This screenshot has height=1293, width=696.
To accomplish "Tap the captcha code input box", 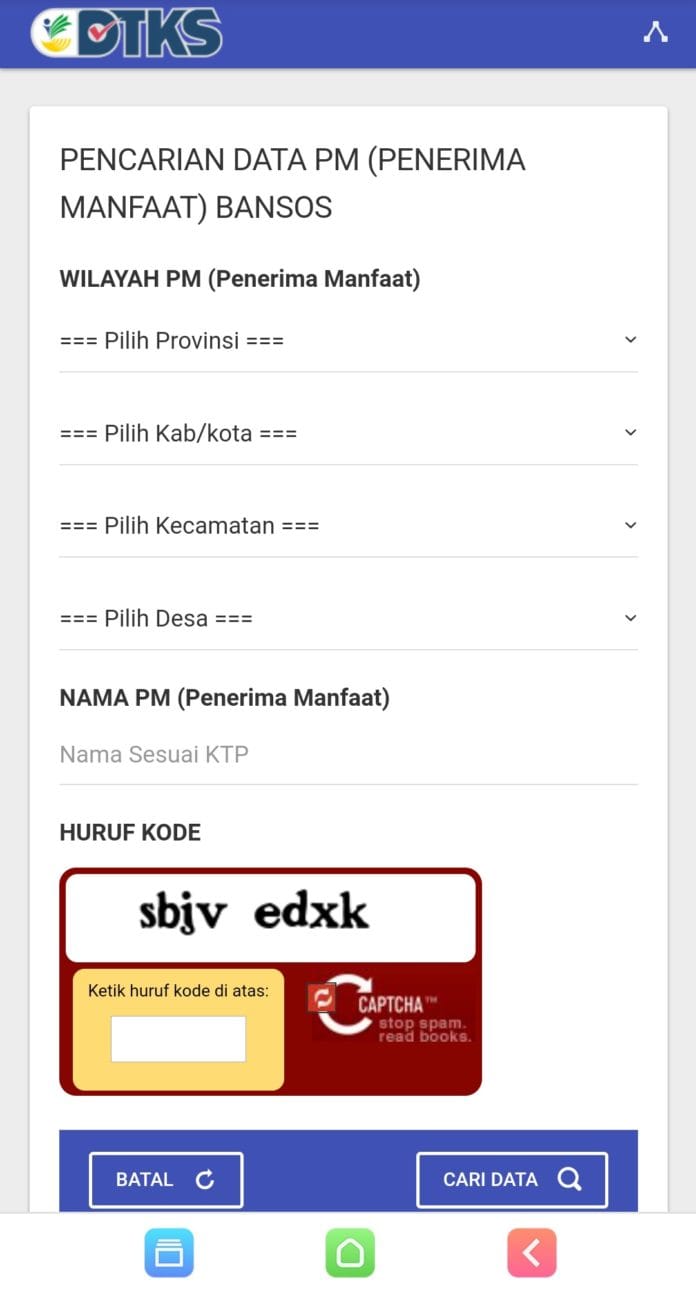I will coord(178,1039).
